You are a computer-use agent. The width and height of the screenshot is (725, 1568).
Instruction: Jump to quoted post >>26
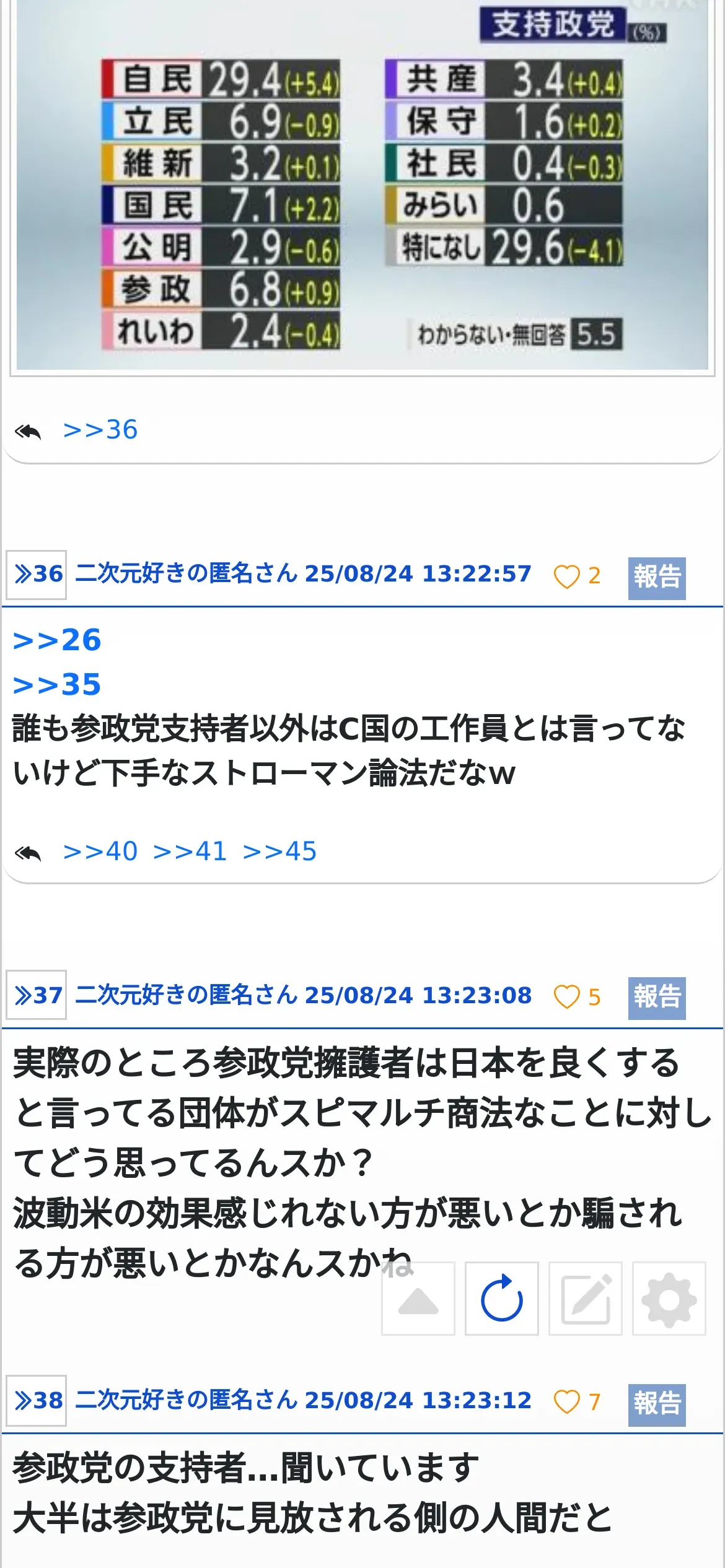pyautogui.click(x=57, y=640)
